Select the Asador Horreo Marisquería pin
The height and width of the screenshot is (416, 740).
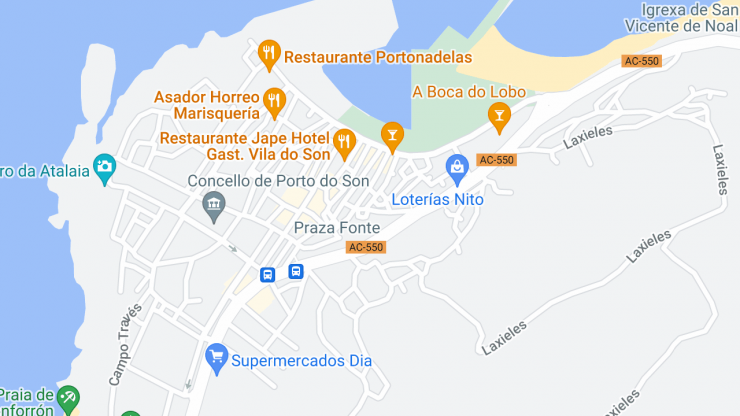[x=276, y=101]
